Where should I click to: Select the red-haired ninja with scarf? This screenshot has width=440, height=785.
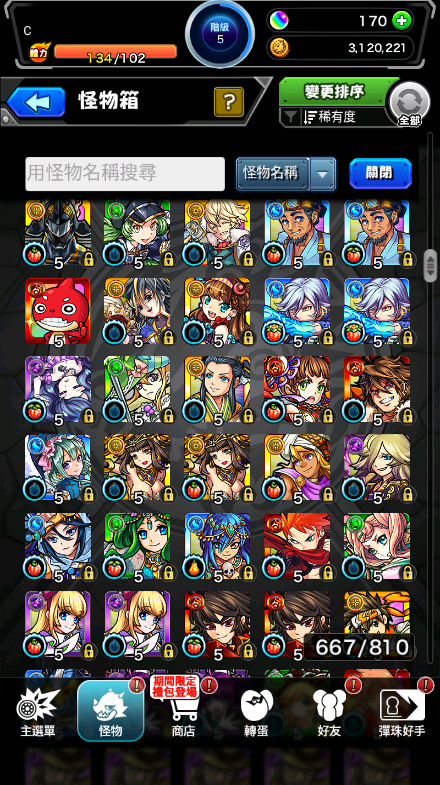(x=297, y=545)
